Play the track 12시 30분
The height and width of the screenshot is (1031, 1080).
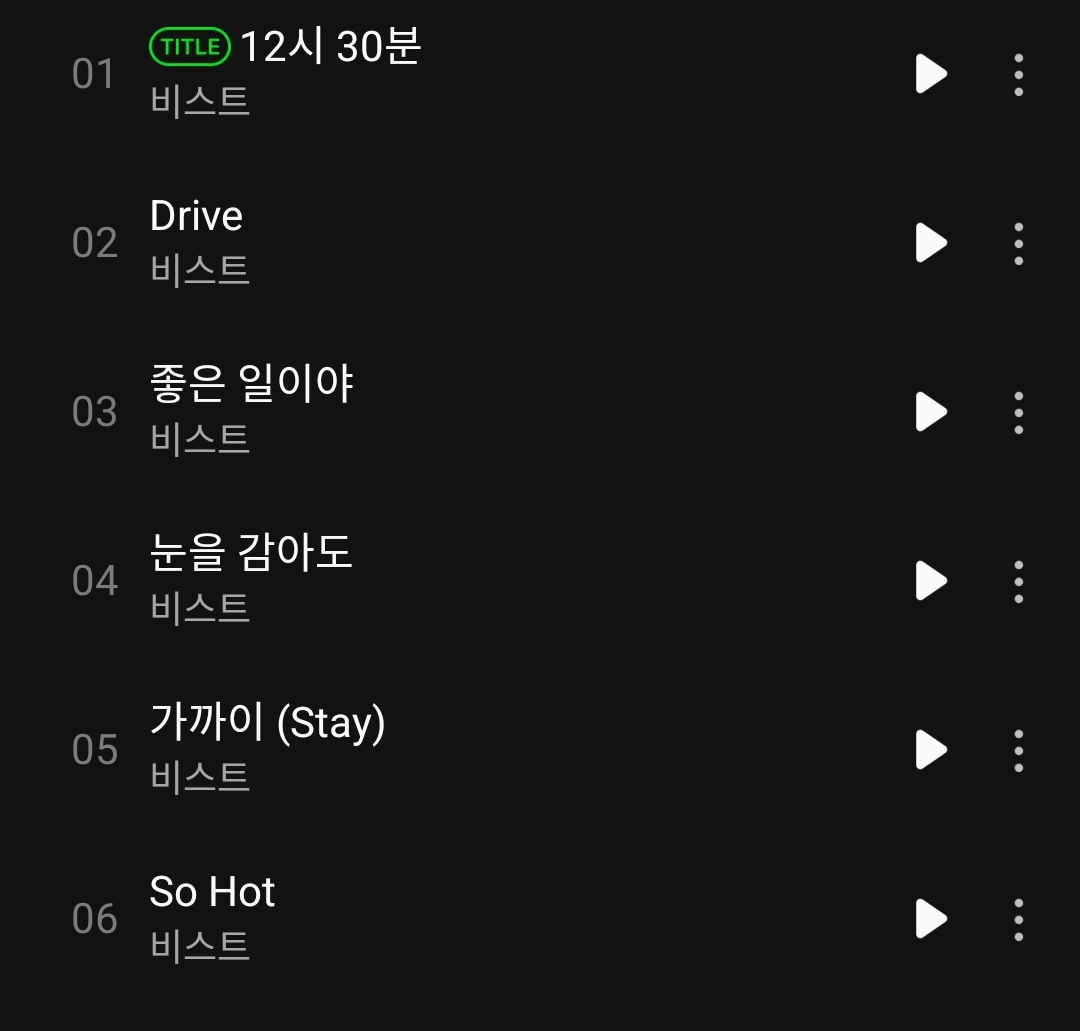point(931,74)
